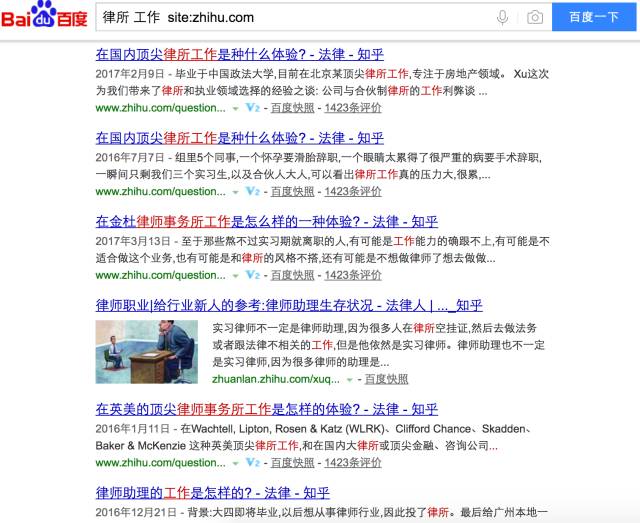Screen dimensions: 640x523
Task: Open 在金杜律师事务所工作是怎么样的一种体验 result
Action: coord(266,222)
